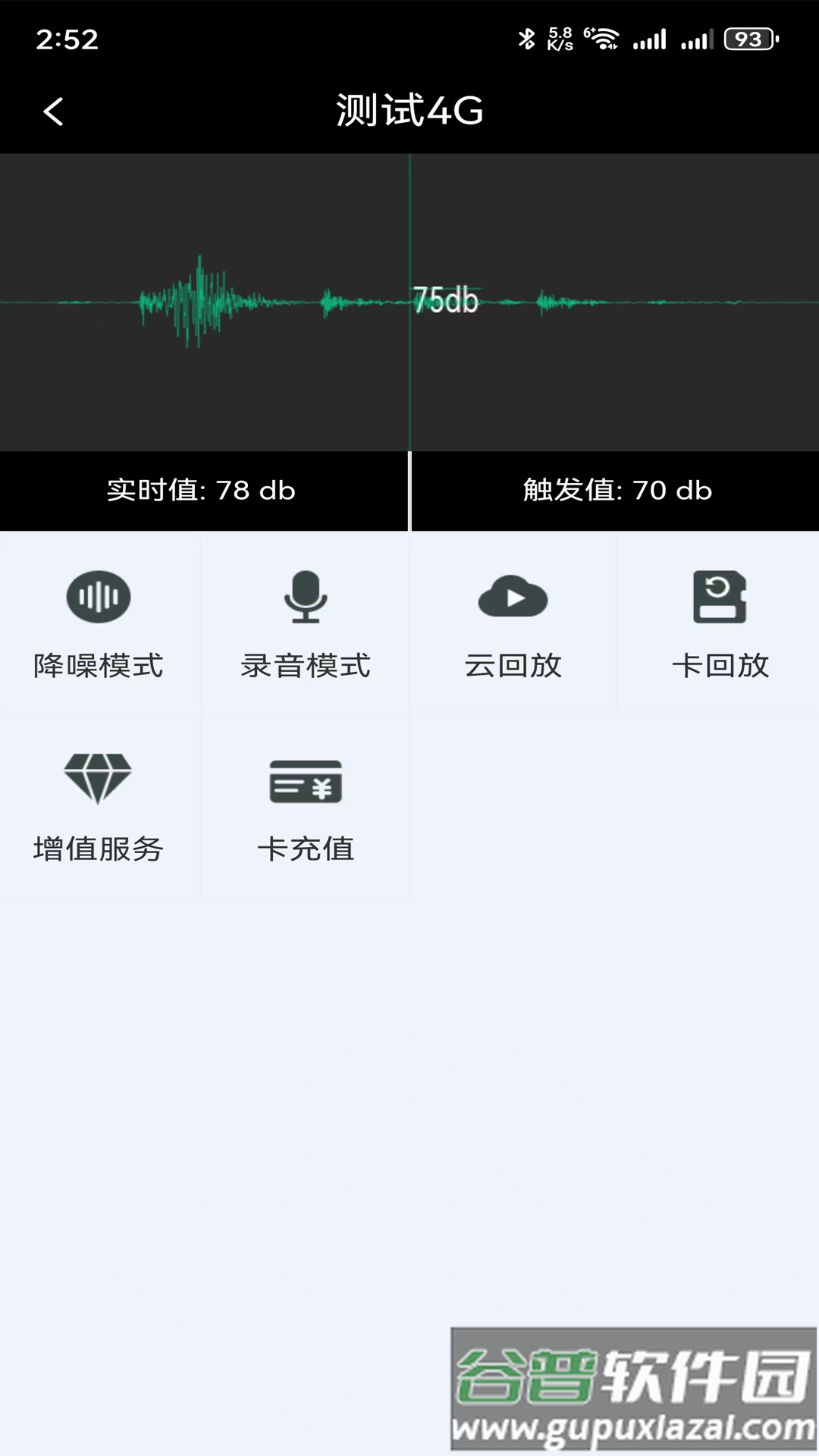Image resolution: width=819 pixels, height=1456 pixels.
Task: Open 卡充值 card recharge
Action: 306,808
